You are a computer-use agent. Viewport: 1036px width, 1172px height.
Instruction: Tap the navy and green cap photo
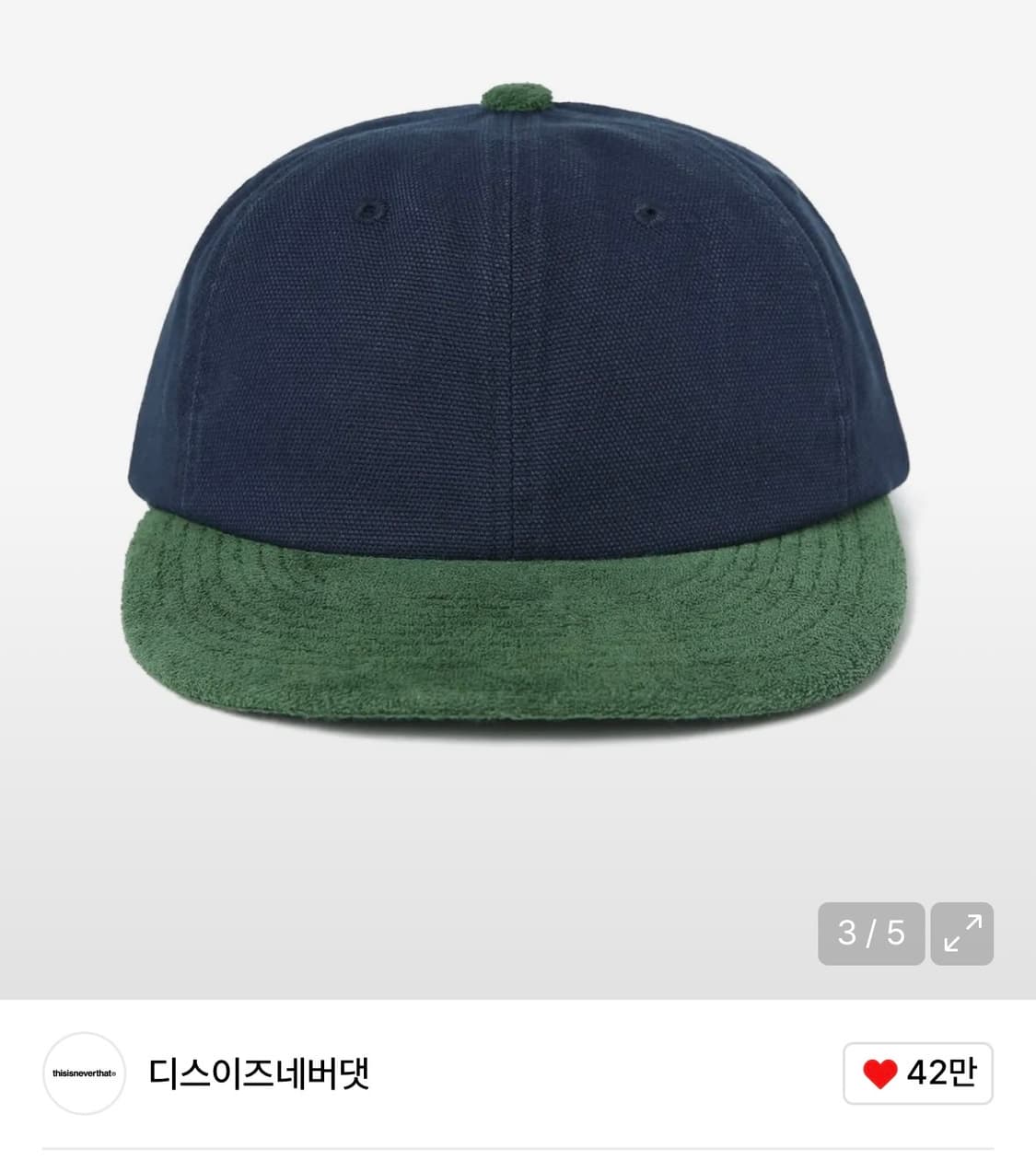[518, 414]
